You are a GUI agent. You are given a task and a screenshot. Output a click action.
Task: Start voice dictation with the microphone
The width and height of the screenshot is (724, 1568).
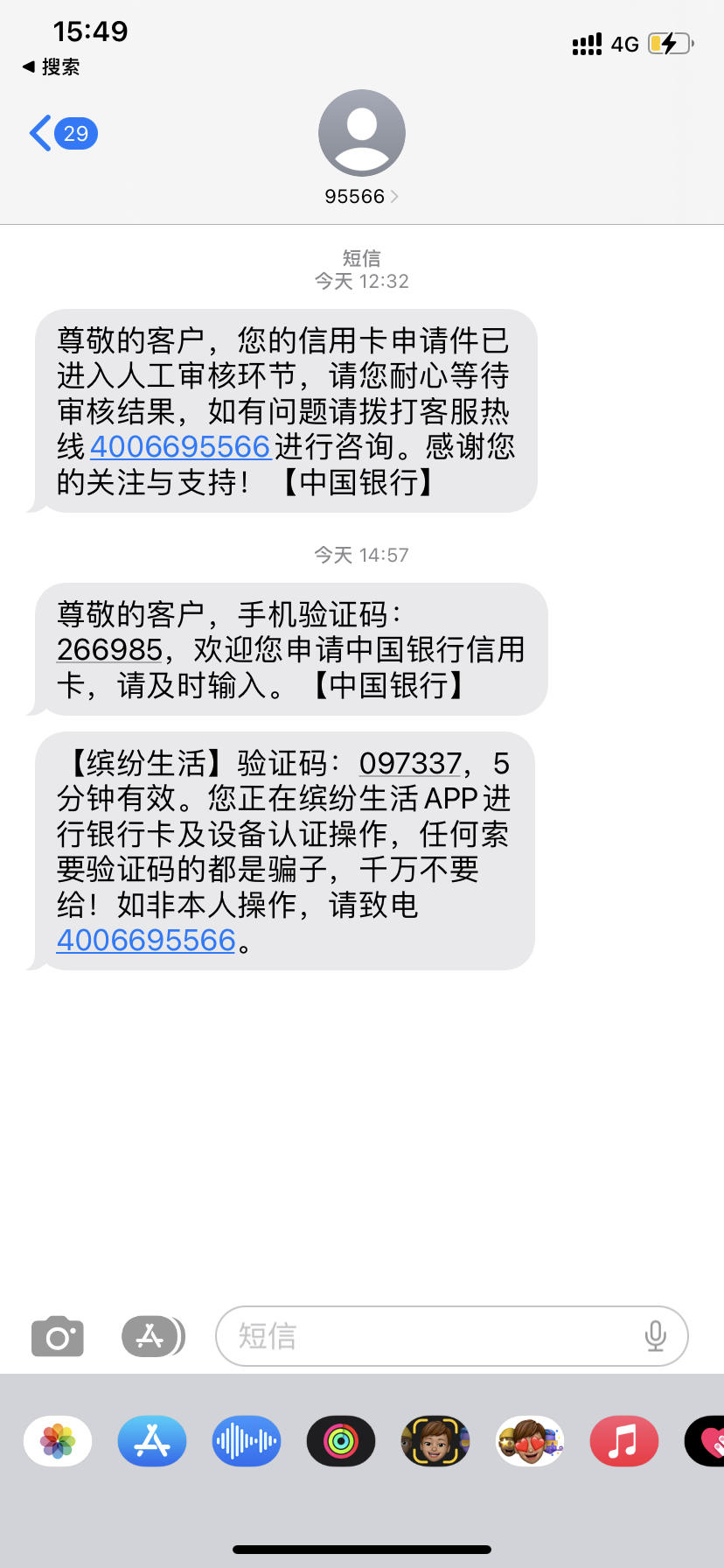(x=655, y=1336)
